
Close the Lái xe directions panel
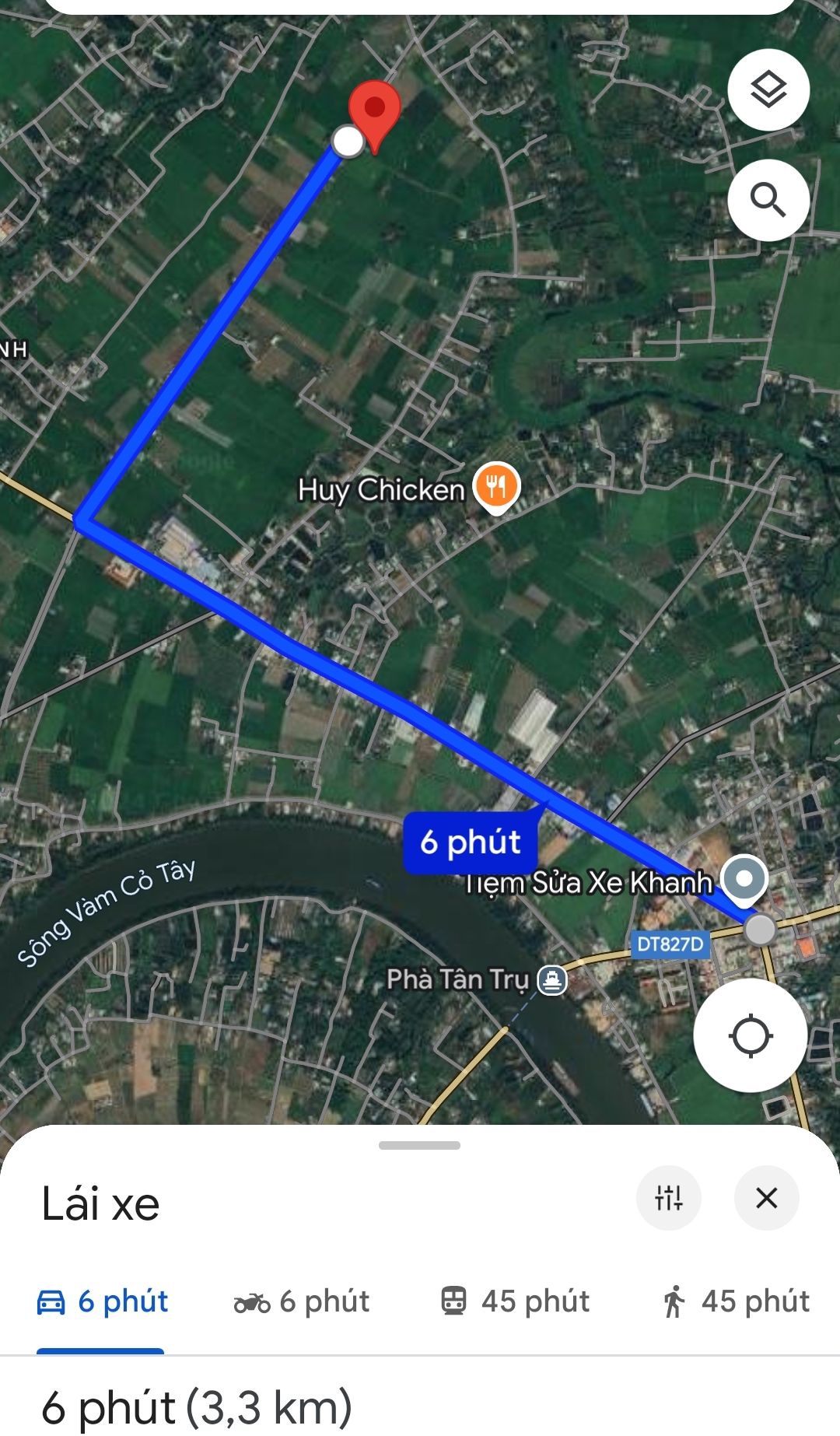(767, 1198)
